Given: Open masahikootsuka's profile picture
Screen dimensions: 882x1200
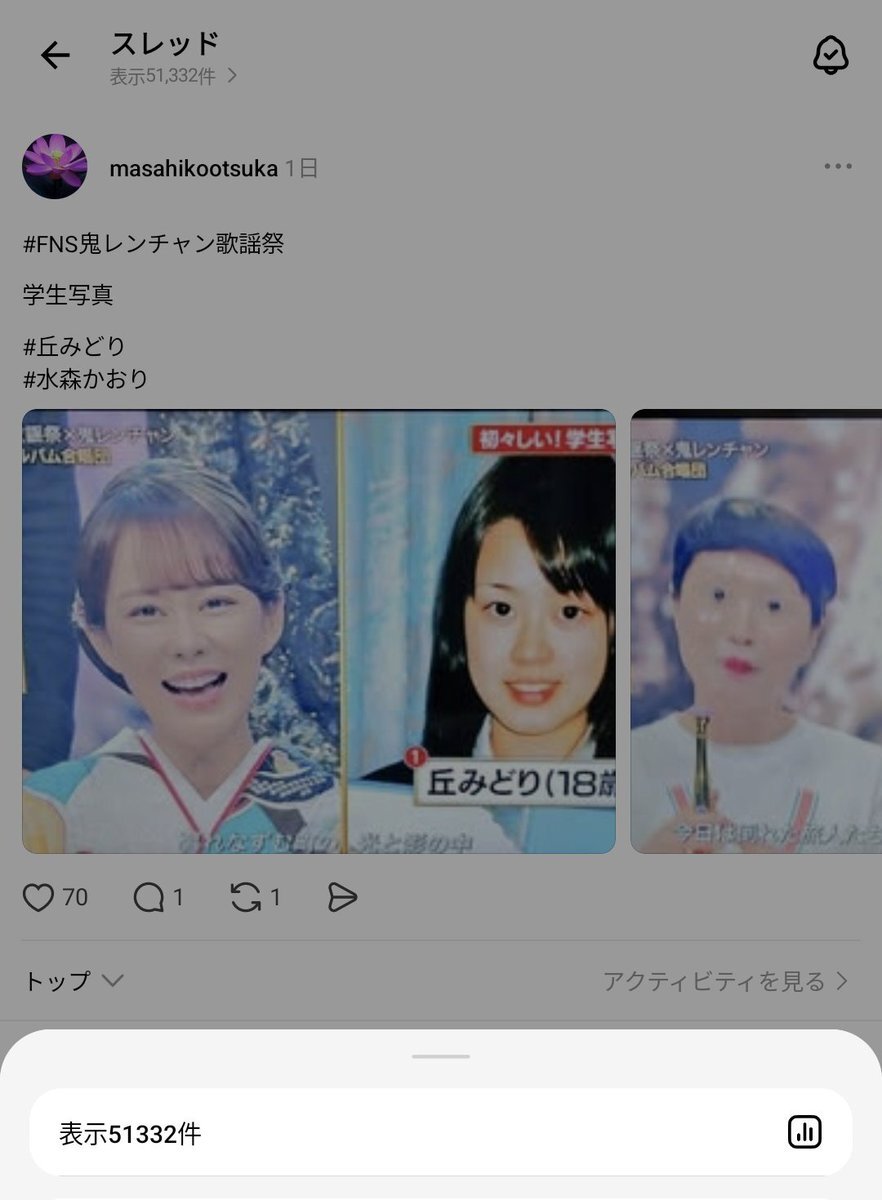Looking at the screenshot, I should [55, 167].
